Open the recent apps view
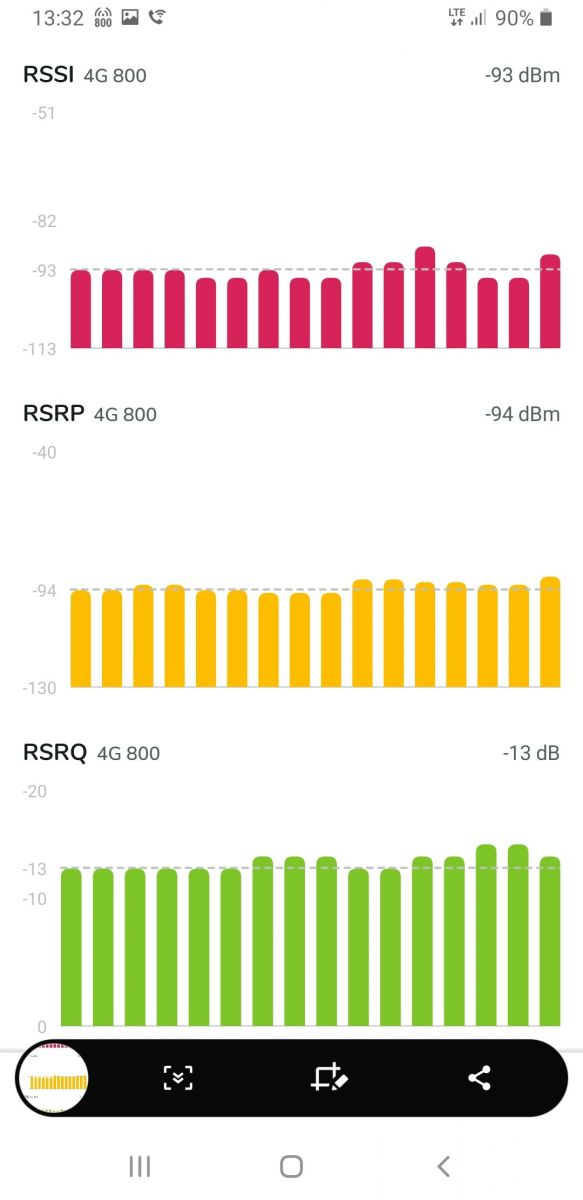This screenshot has width=583, height=1200. (x=140, y=1166)
